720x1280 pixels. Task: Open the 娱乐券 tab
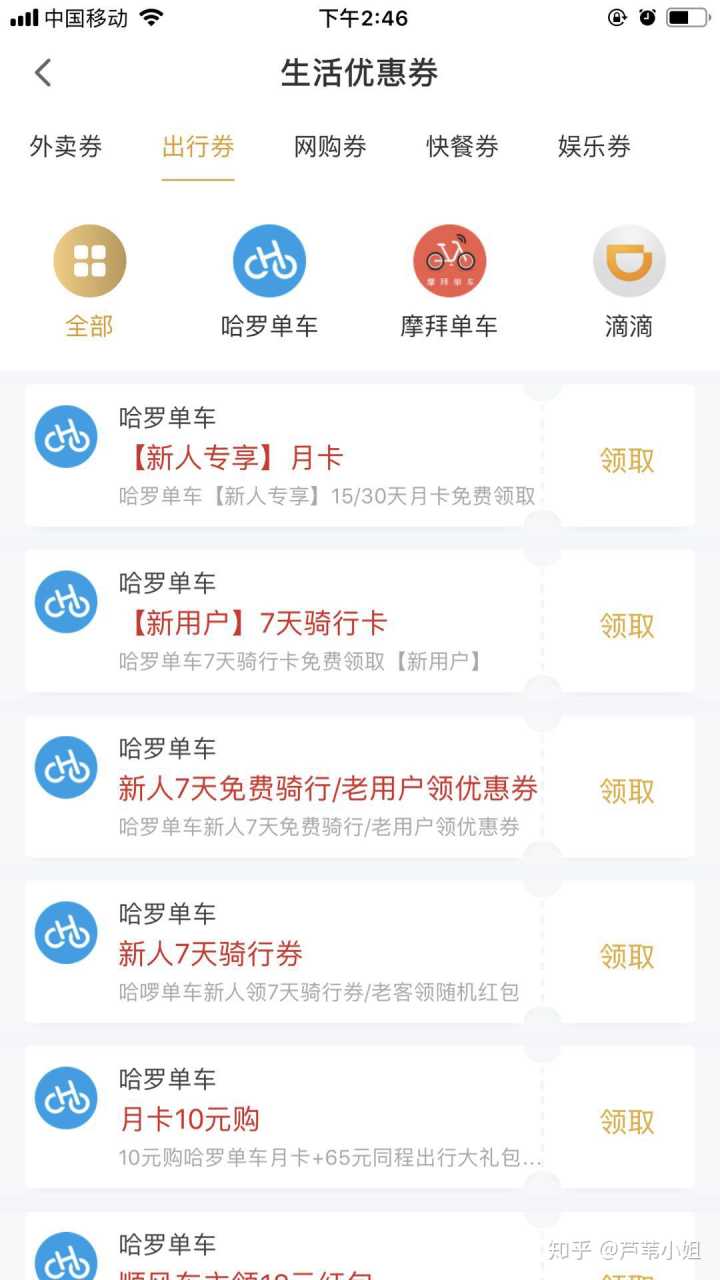coord(594,147)
